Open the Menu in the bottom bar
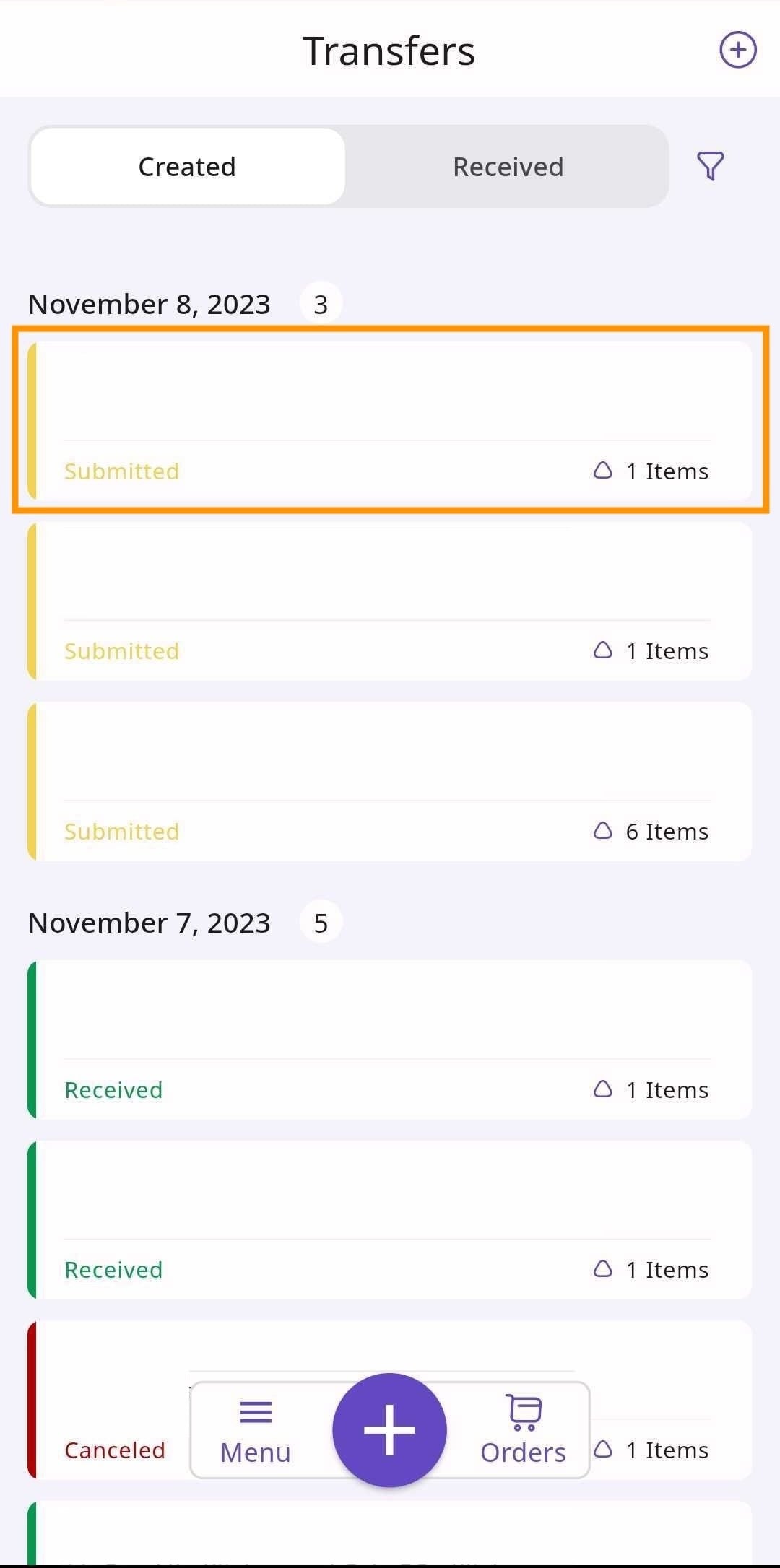 (256, 1431)
